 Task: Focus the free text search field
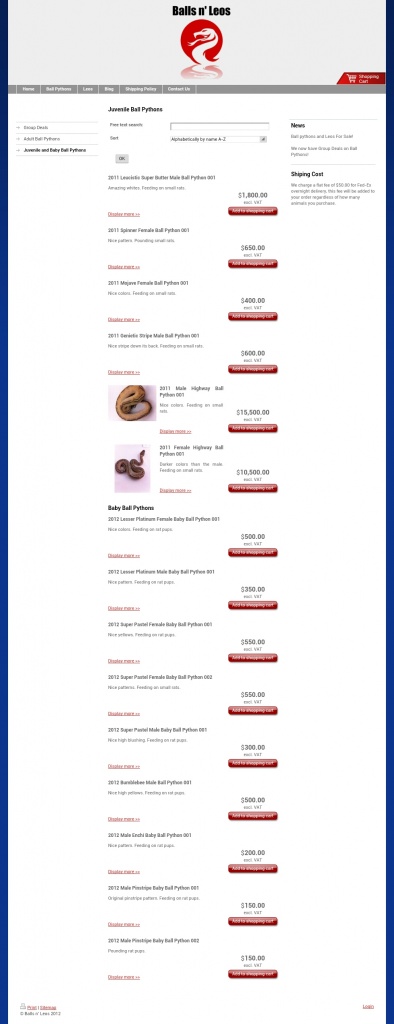[220, 127]
